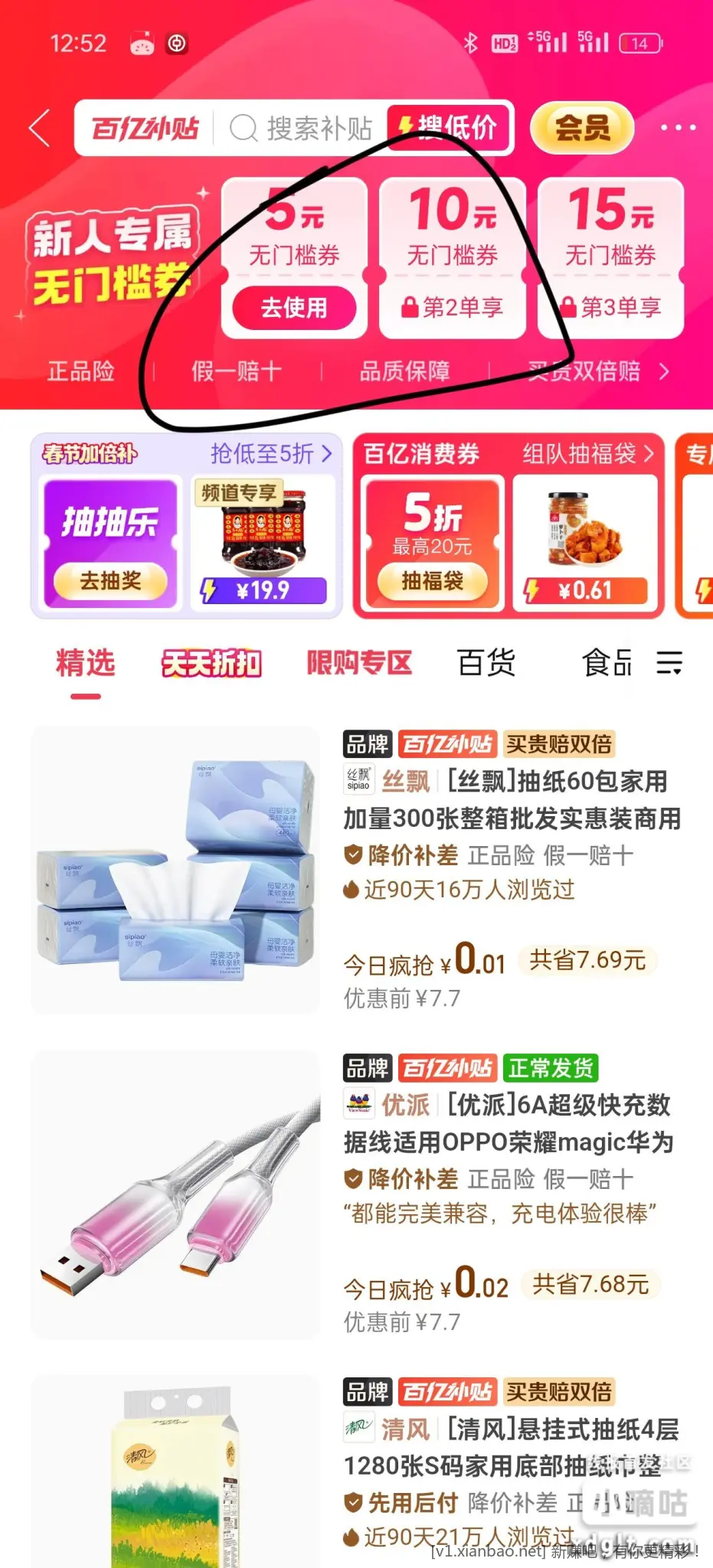713x1568 pixels.
Task: Open the 会员 membership button
Action: coord(582,128)
